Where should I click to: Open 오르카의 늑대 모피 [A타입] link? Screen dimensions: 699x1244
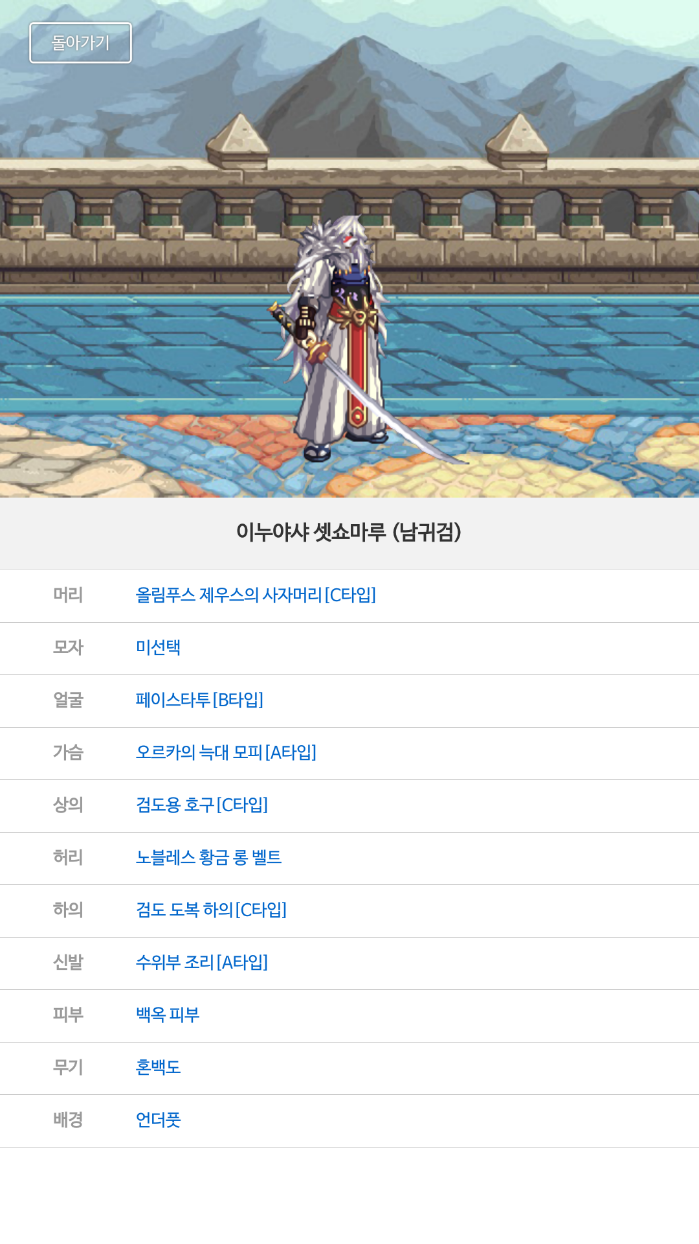tap(225, 752)
